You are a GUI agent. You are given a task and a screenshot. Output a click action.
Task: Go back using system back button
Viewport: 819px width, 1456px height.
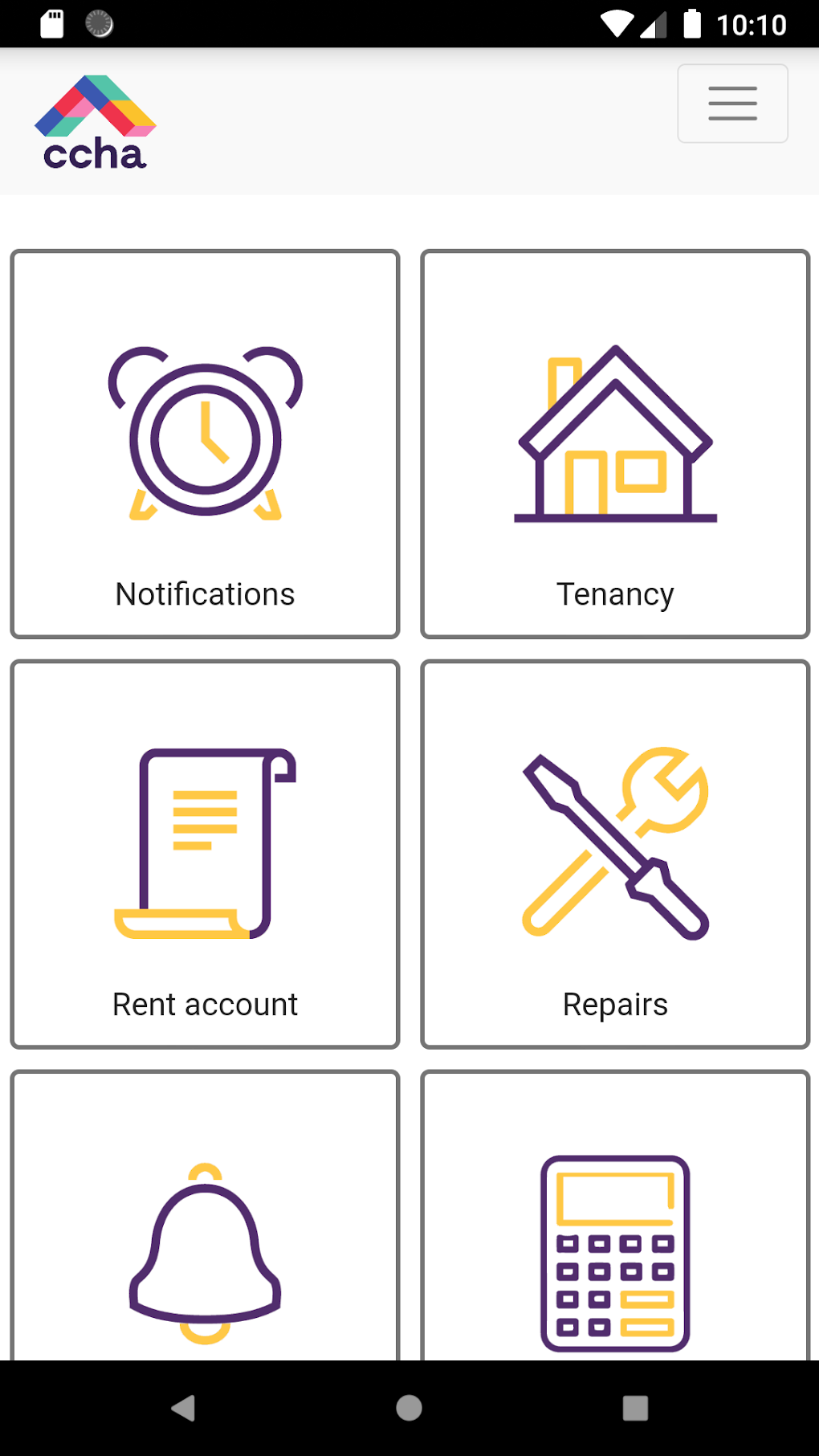coord(184,1407)
